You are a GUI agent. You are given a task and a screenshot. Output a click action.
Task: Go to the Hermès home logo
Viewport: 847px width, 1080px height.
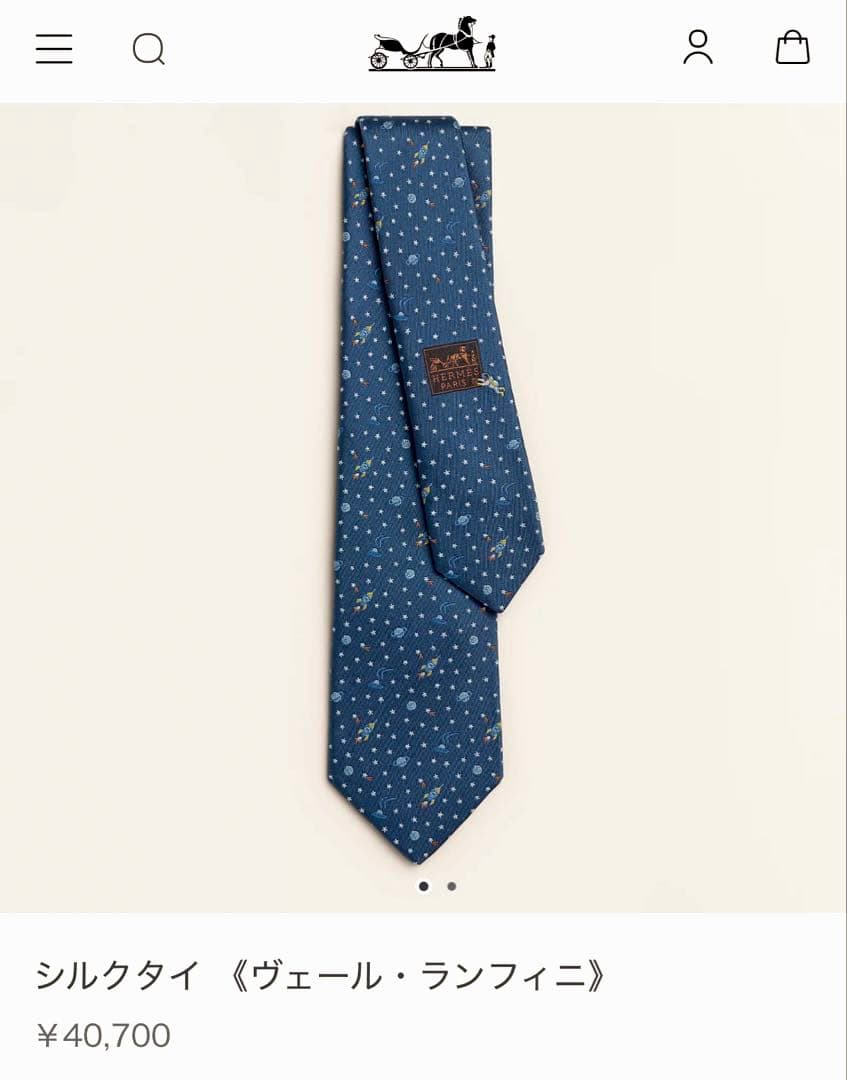(432, 44)
